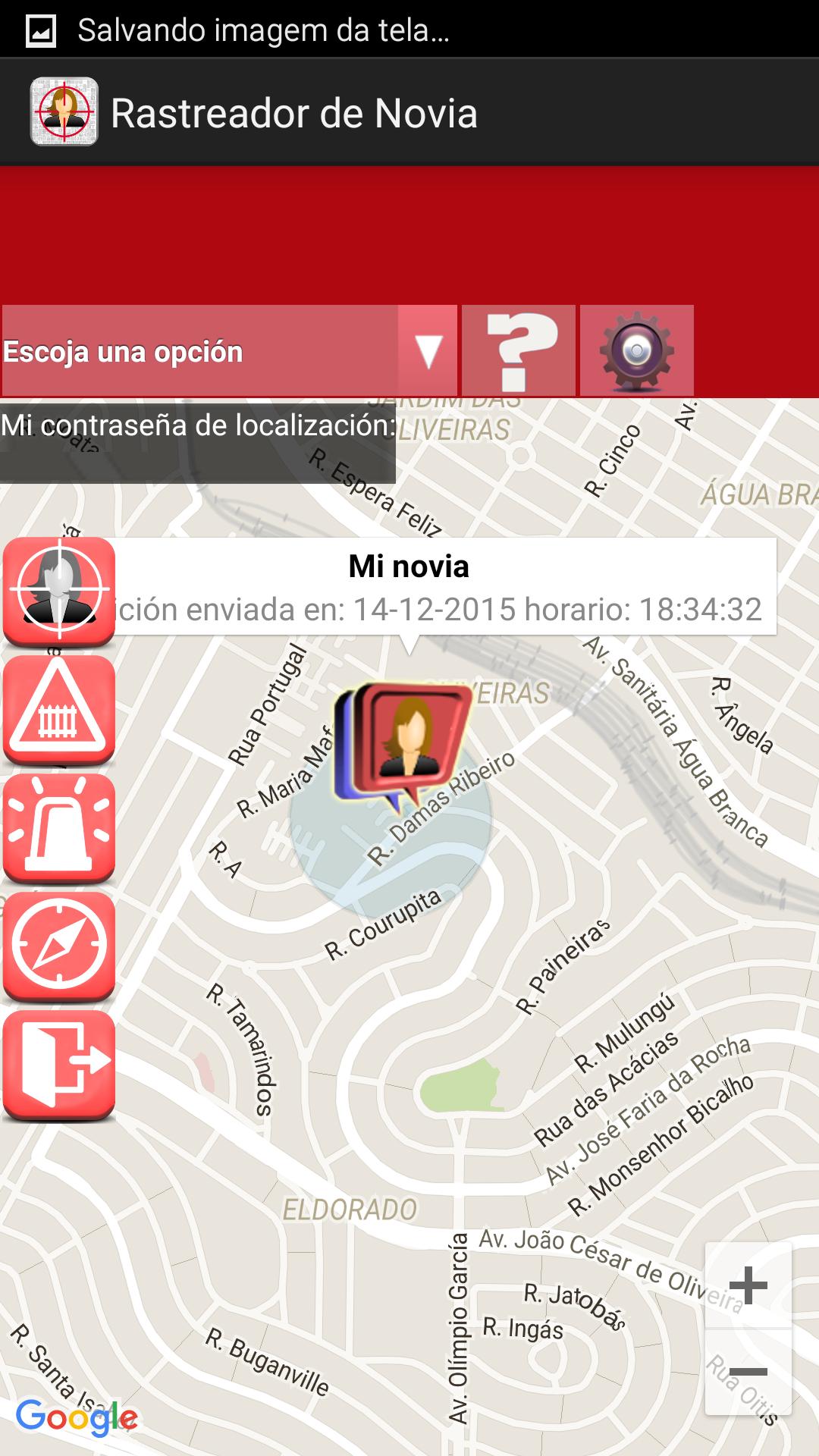Click the Mi contraseña de localización banner
This screenshot has height=1456, width=819.
tap(199, 427)
